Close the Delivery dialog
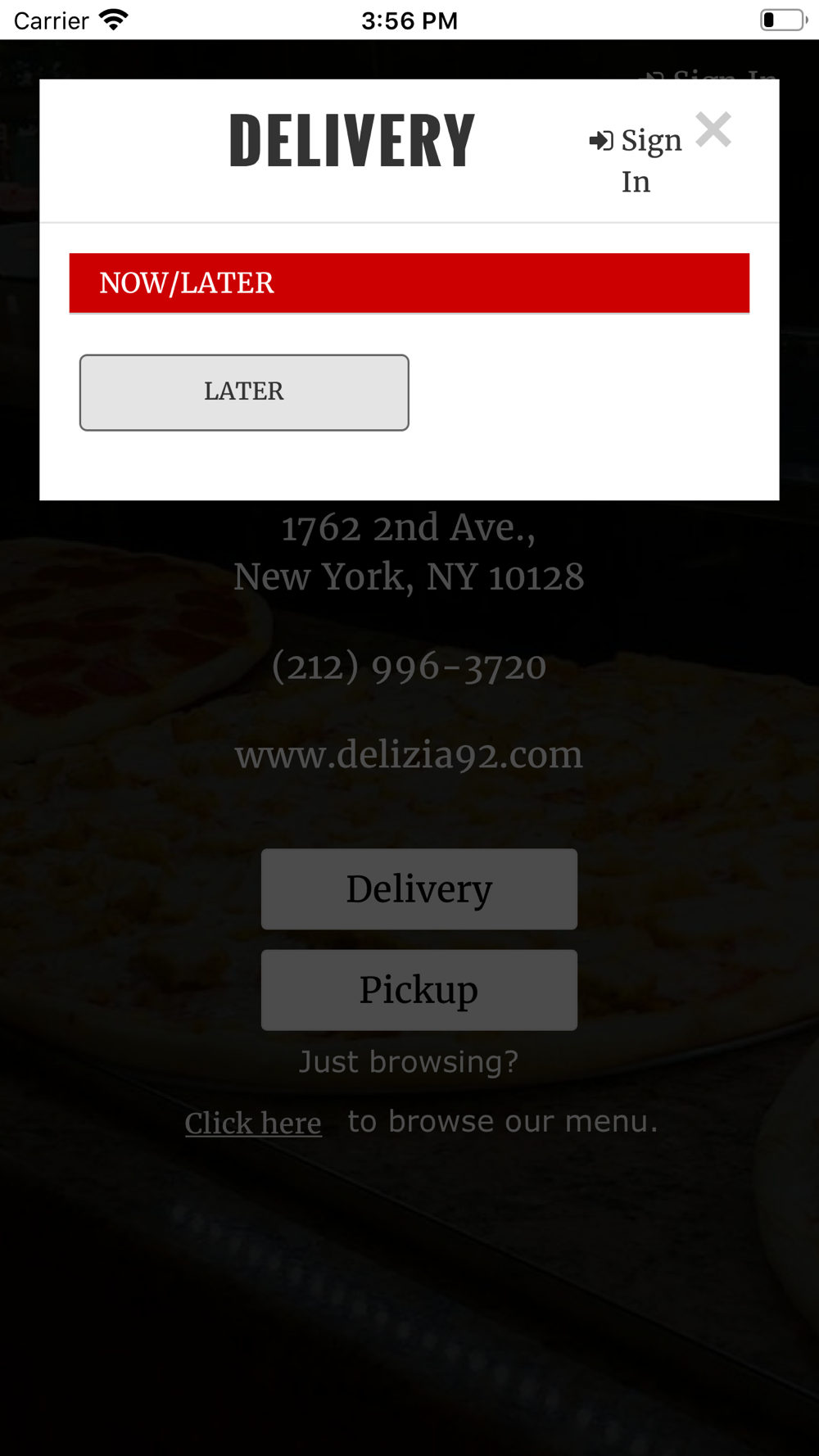The height and width of the screenshot is (1456, 819). click(713, 130)
